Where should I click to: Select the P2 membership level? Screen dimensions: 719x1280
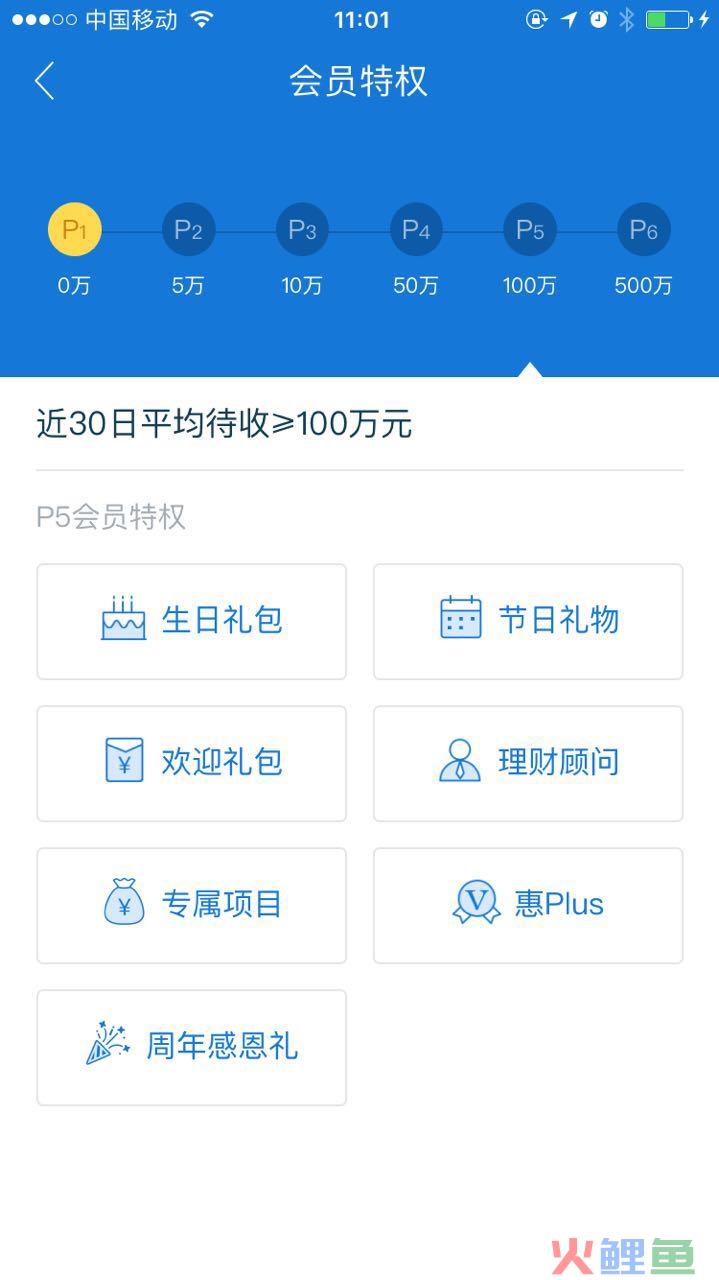(x=188, y=230)
